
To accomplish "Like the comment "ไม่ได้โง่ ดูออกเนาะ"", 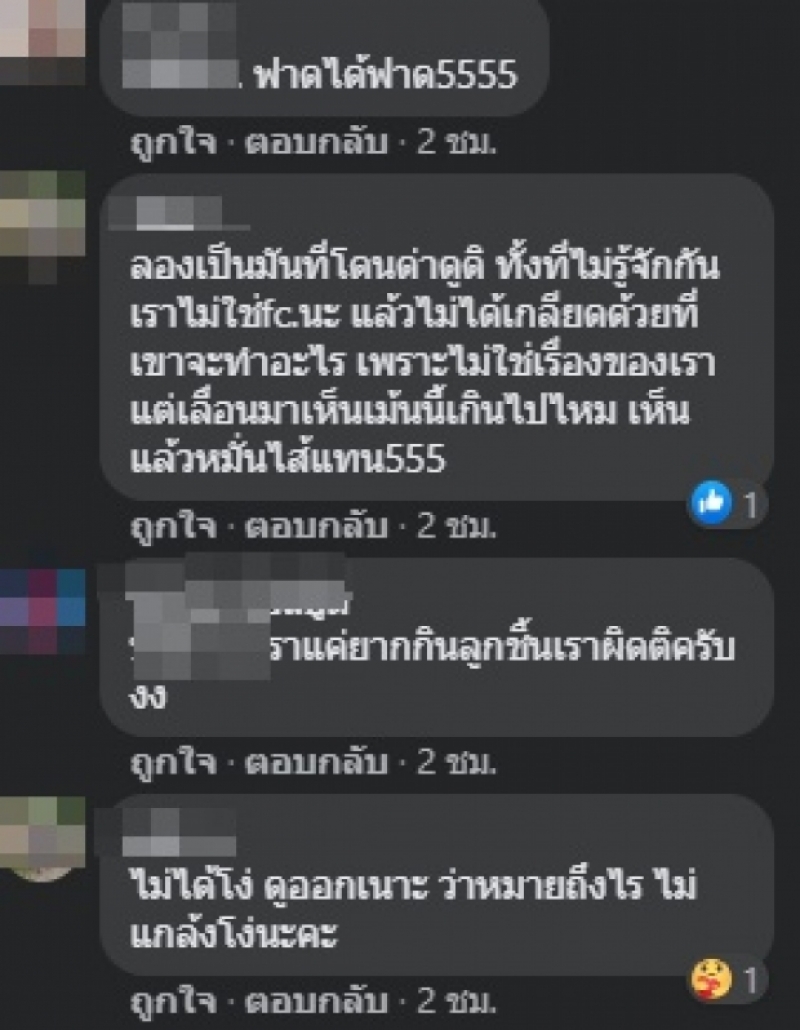I will pos(173,1003).
